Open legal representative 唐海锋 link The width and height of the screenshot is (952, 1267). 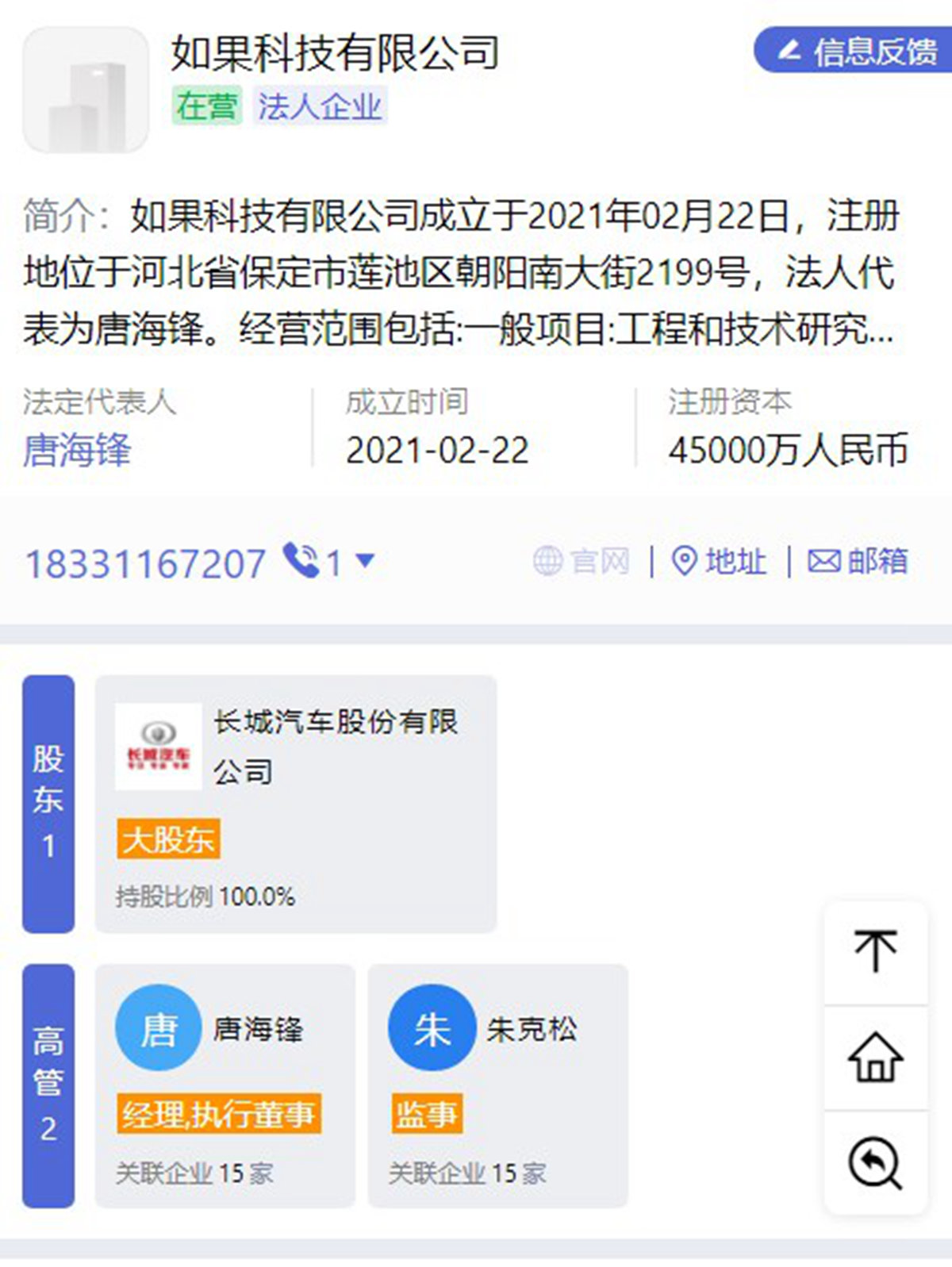click(77, 451)
